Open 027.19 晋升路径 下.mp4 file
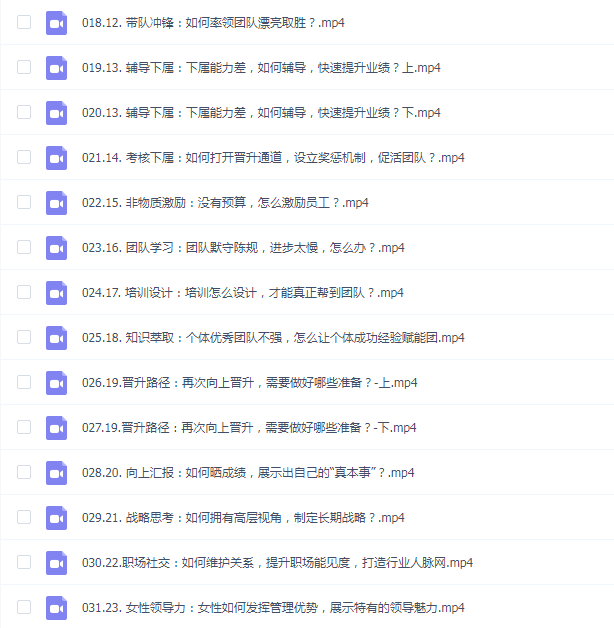Viewport: 614px width, 628px height. point(248,427)
